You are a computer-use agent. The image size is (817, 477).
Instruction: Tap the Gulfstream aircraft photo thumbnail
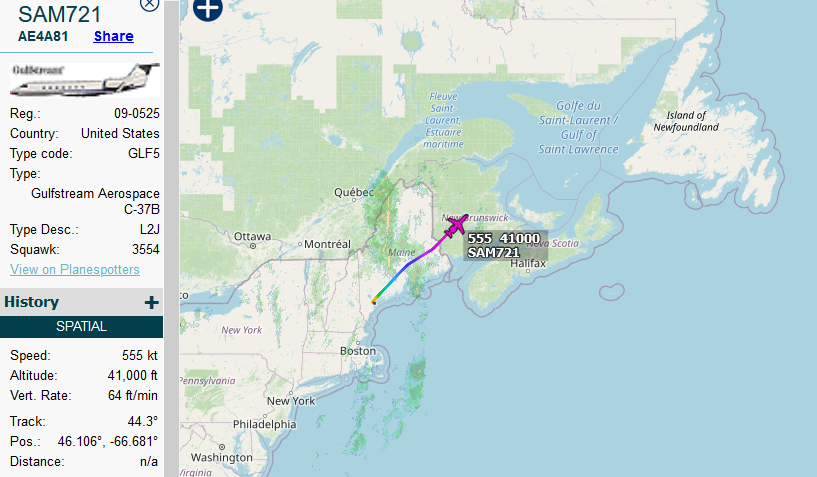pyautogui.click(x=84, y=78)
